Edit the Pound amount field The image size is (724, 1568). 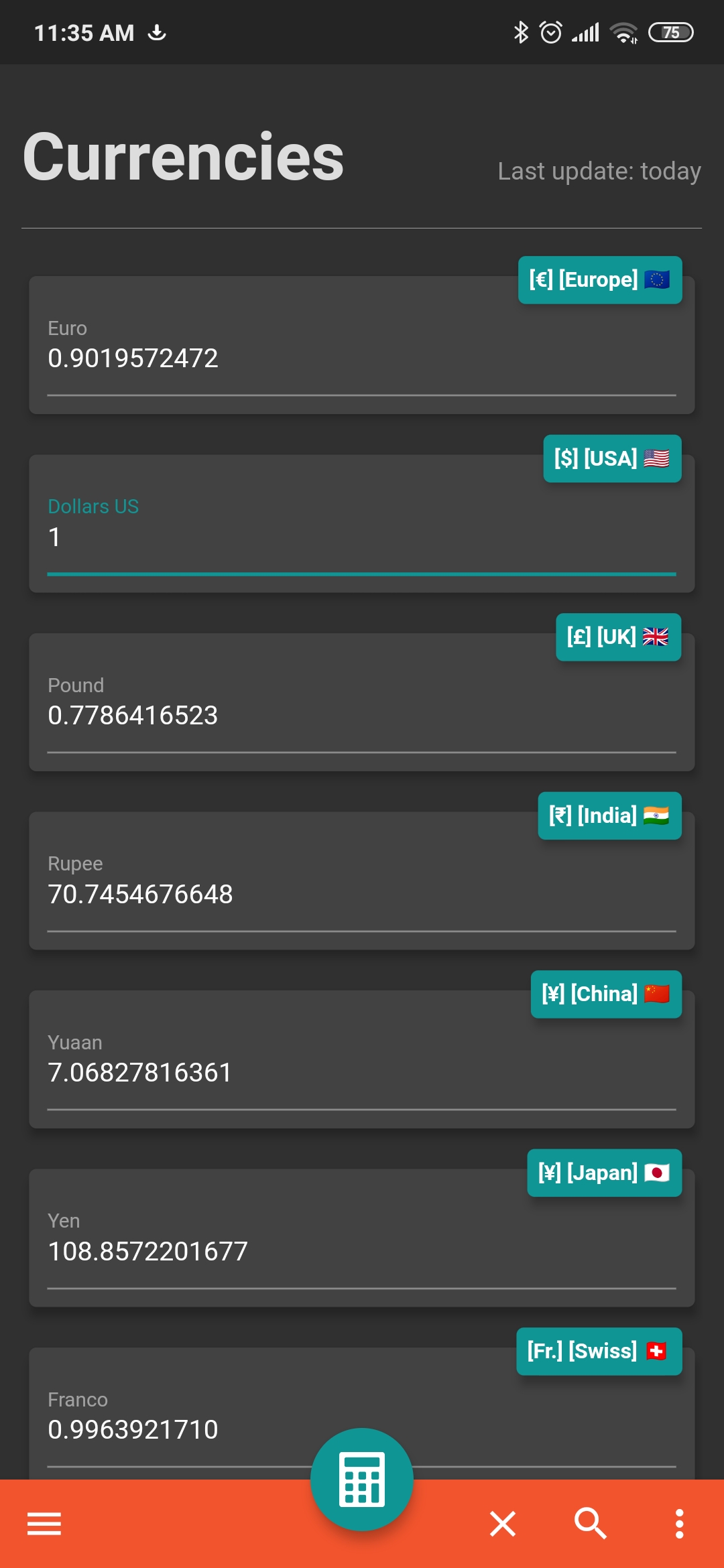(362, 712)
